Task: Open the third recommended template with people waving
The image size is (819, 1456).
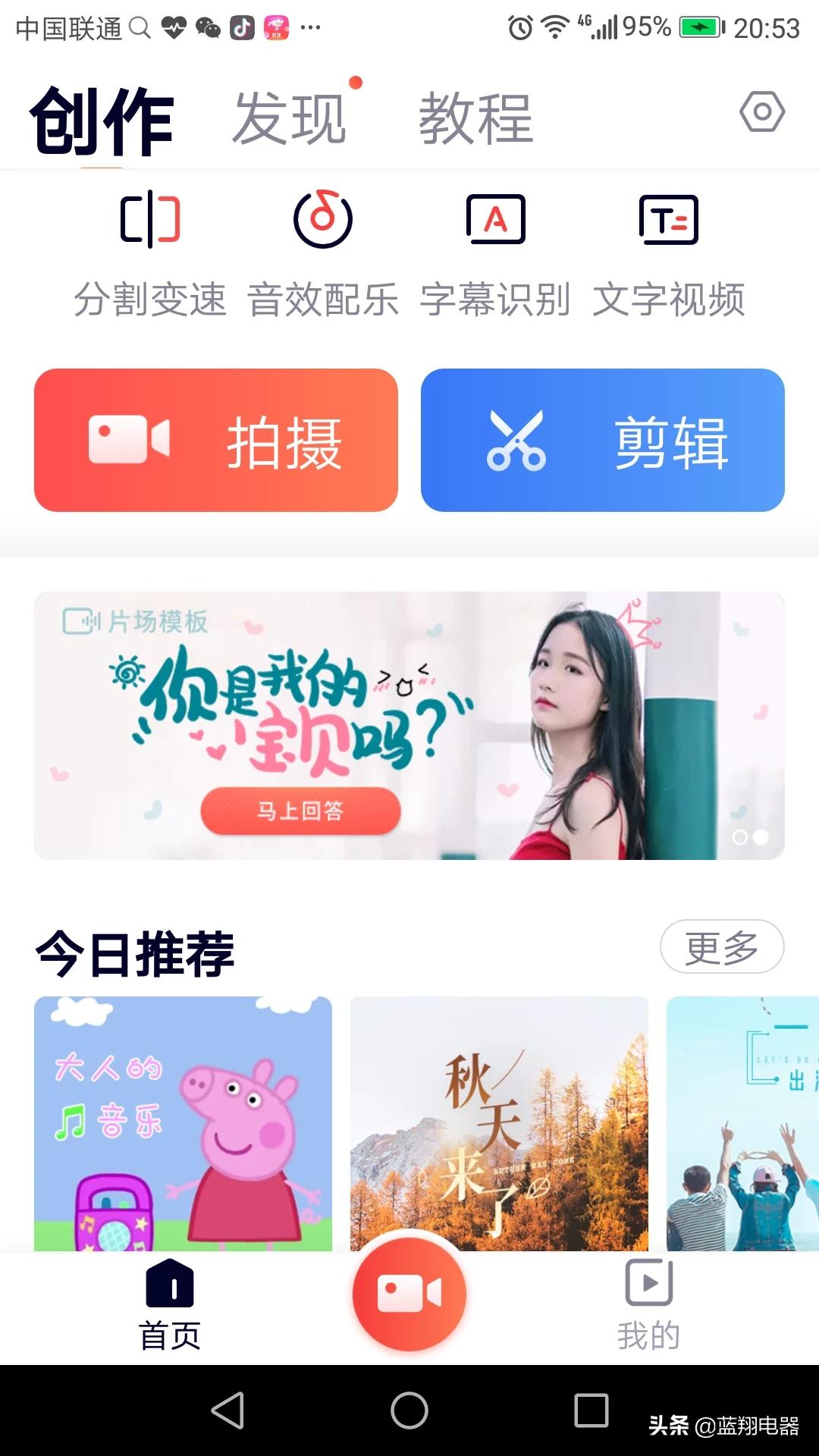Action: coord(742,1124)
